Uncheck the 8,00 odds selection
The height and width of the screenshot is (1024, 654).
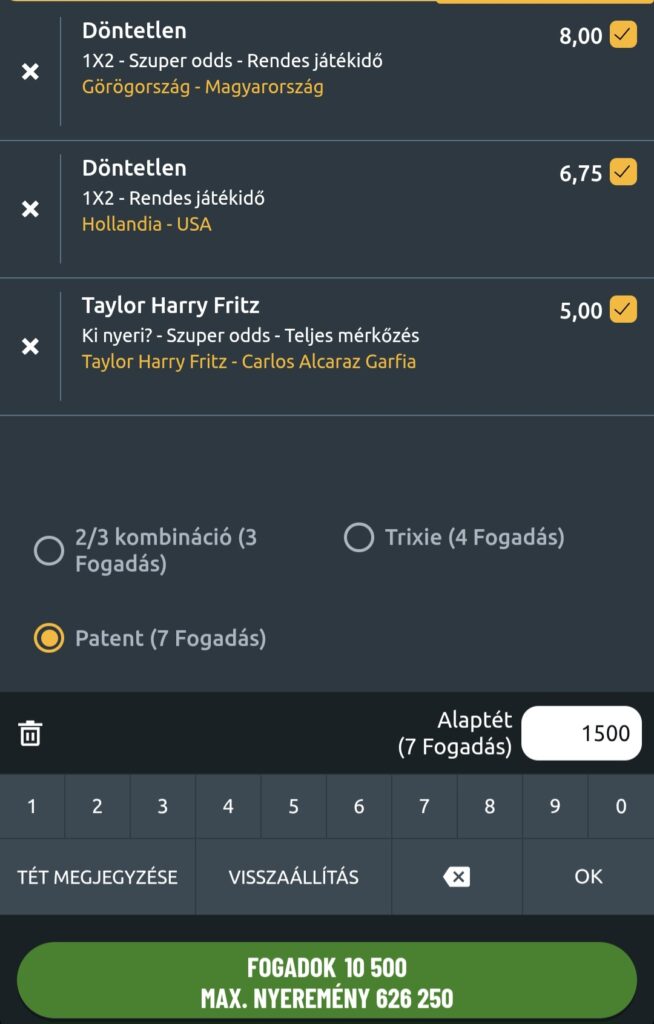point(623,36)
